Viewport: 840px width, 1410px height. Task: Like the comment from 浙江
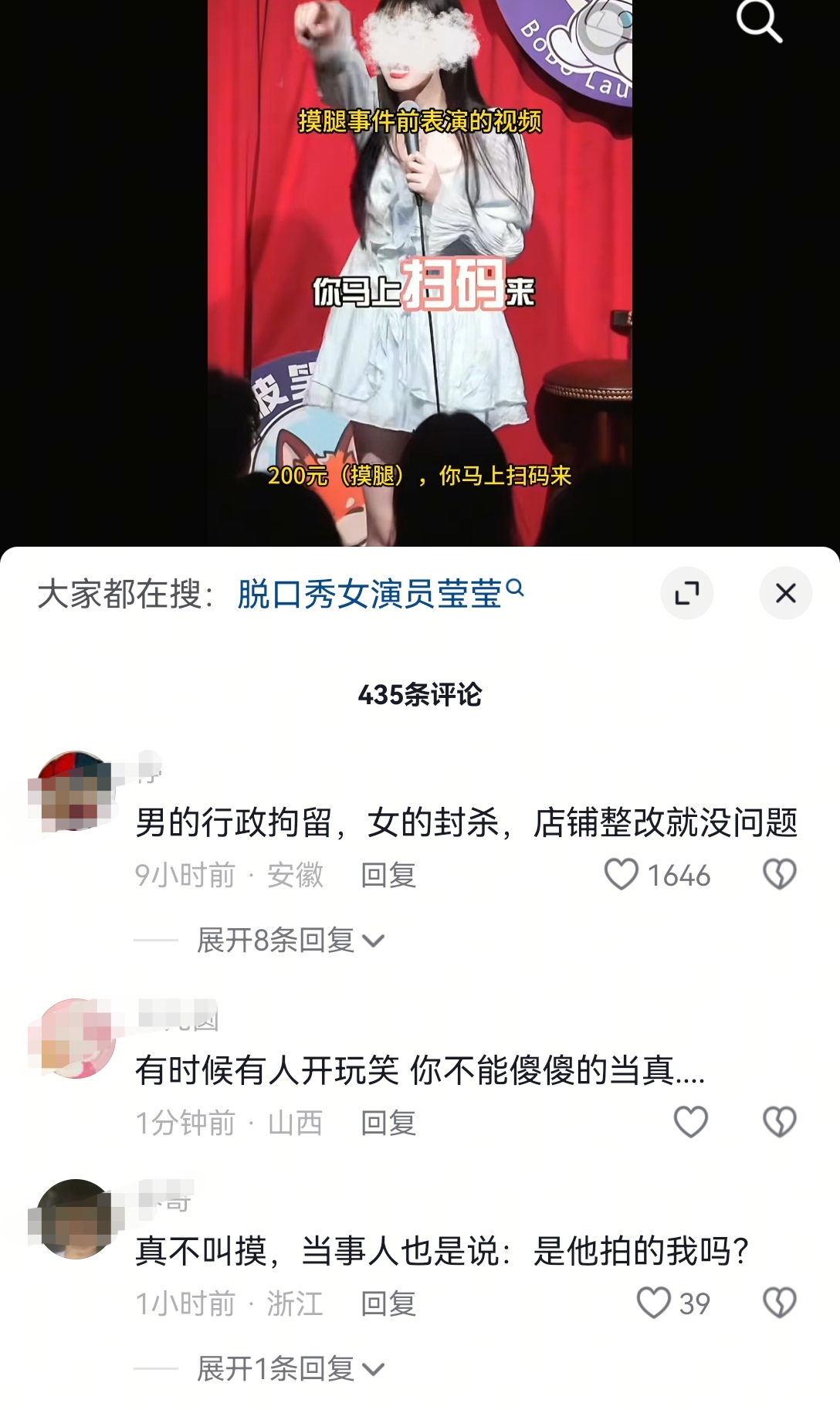tap(653, 1303)
